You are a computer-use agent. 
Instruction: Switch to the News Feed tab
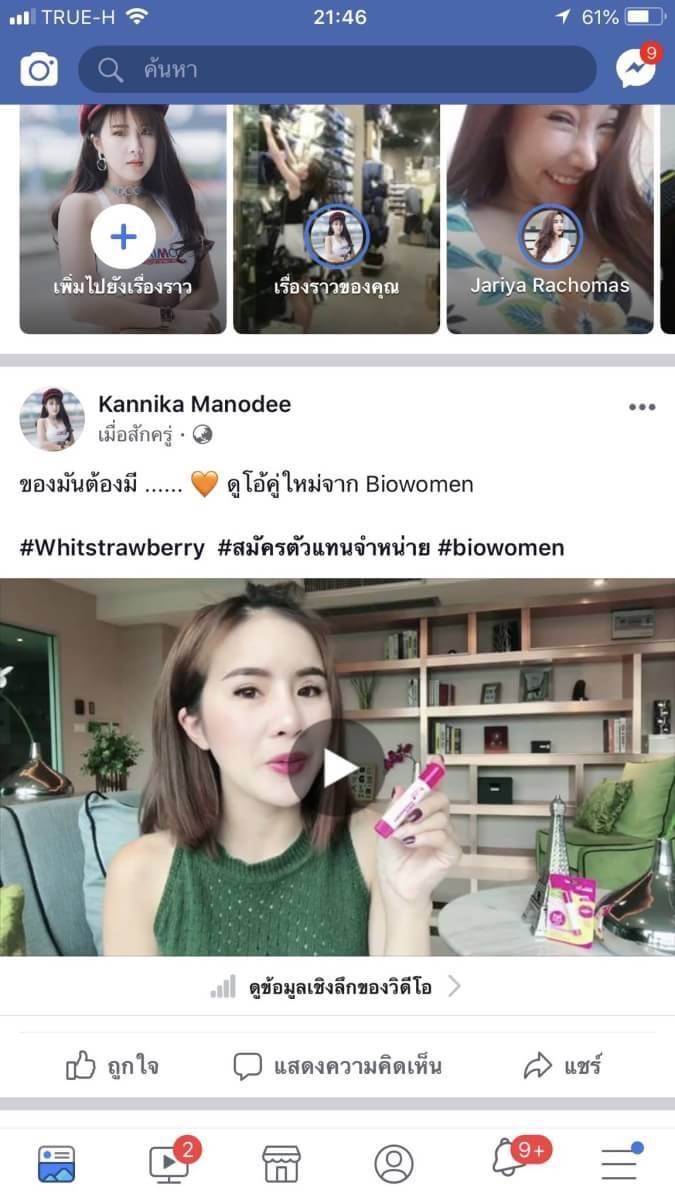tap(56, 1163)
